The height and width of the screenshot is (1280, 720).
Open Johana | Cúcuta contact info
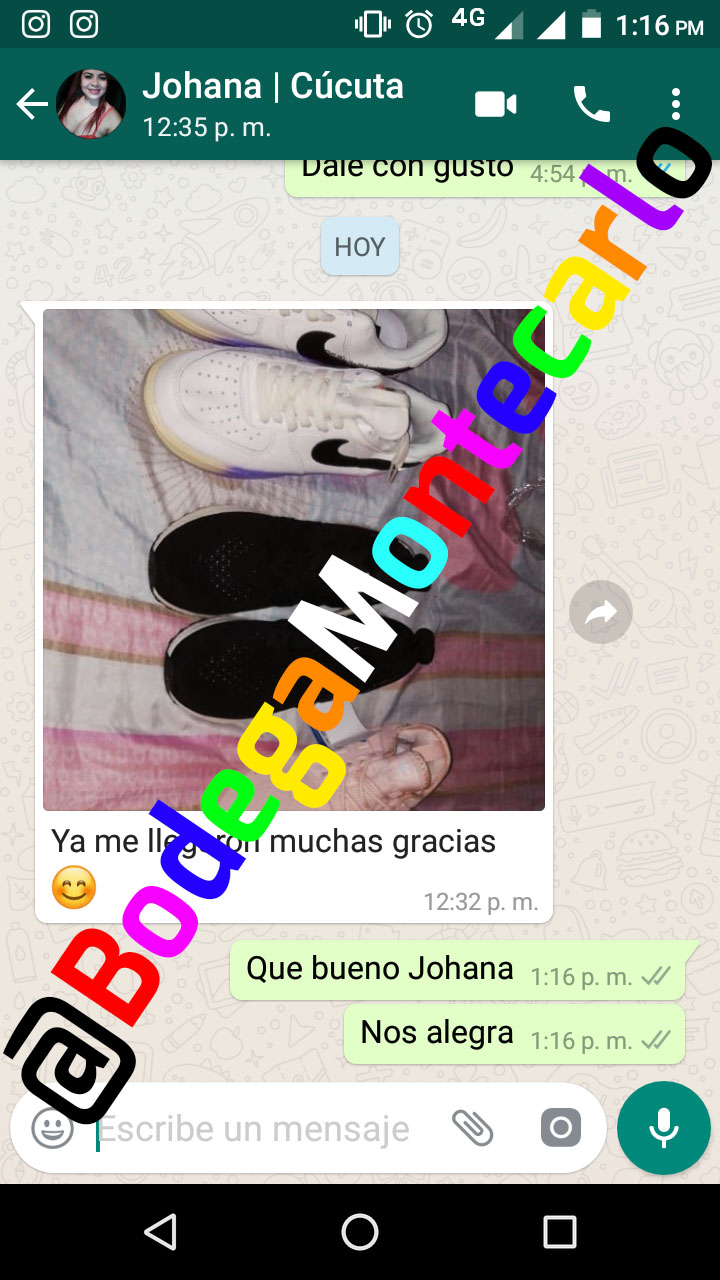272,102
